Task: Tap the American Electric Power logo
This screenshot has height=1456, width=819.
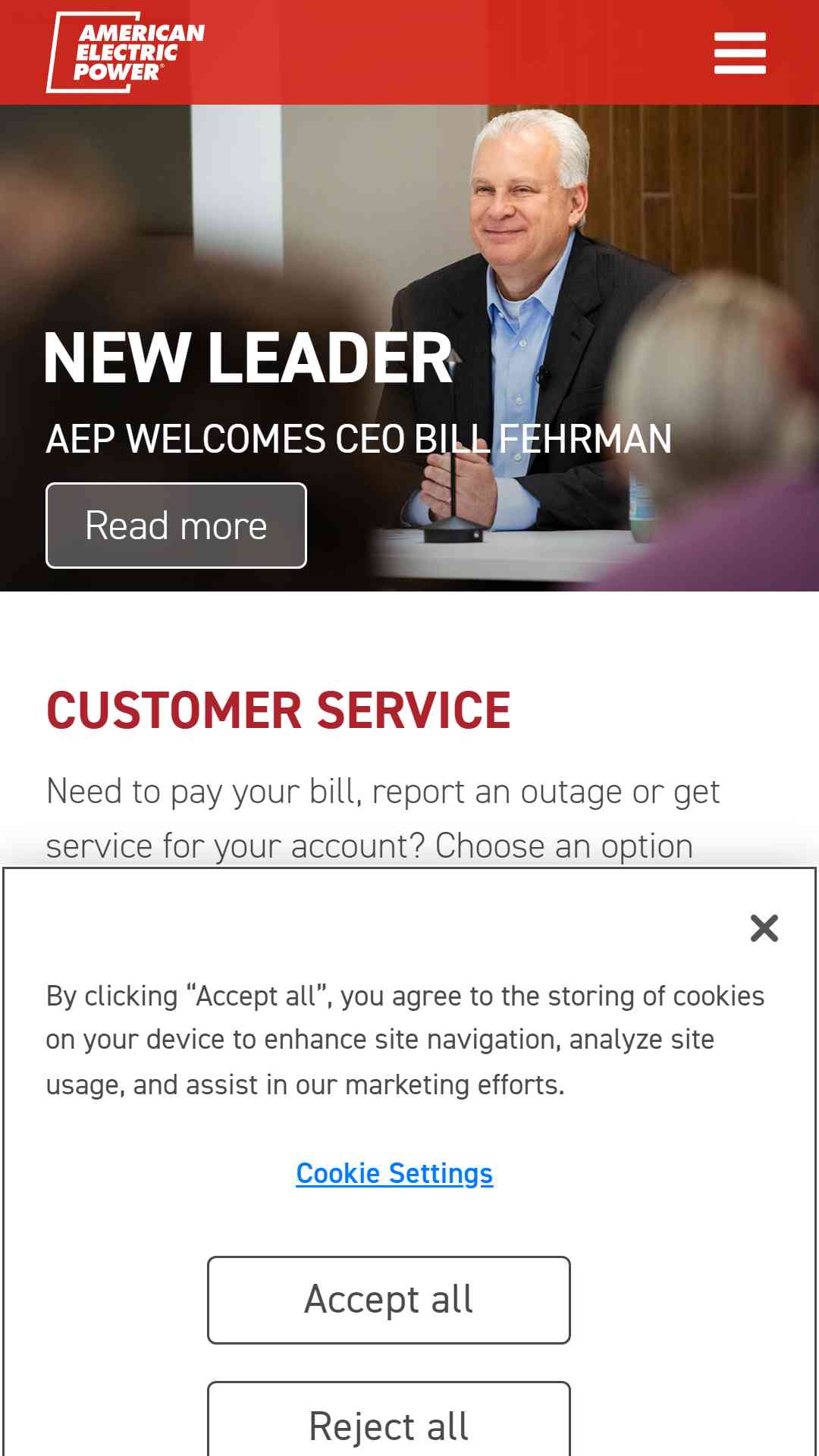Action: point(125,52)
